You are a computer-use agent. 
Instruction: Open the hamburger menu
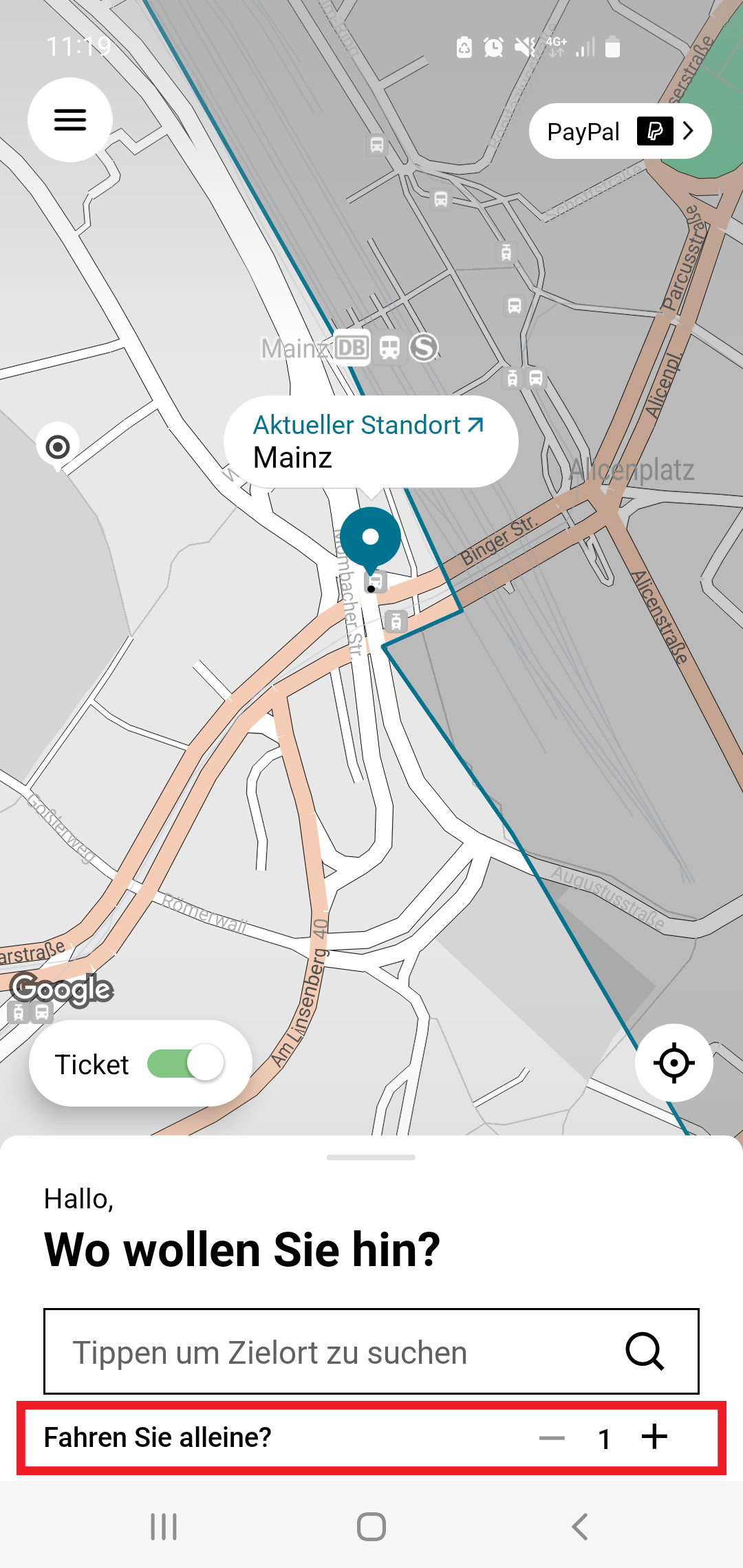[70, 120]
